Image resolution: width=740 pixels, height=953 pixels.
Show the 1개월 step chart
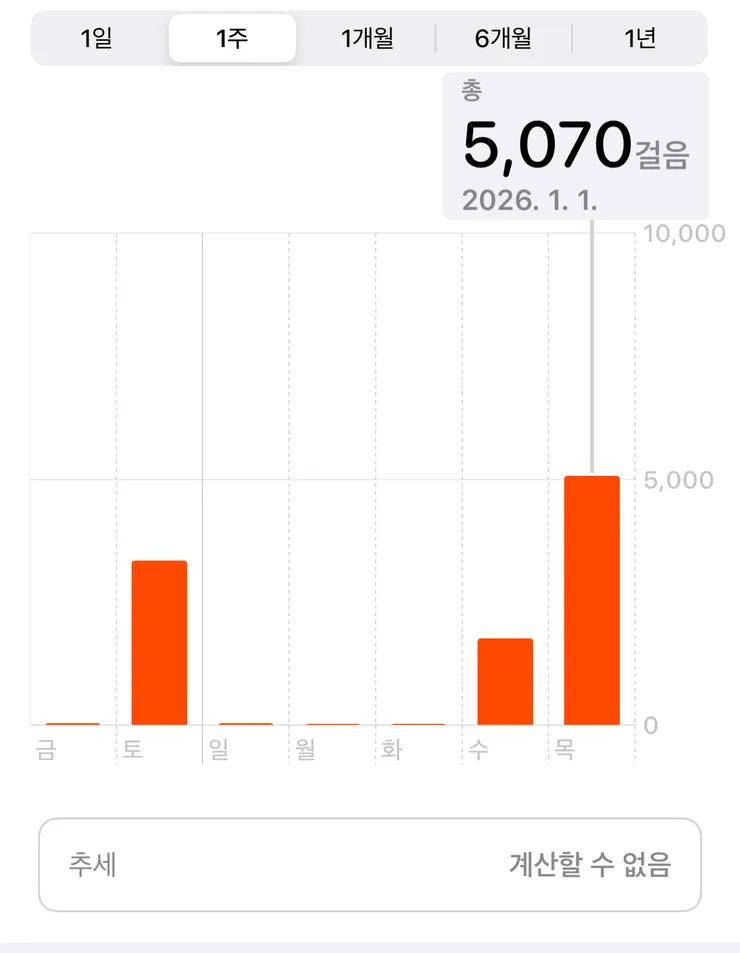367,39
